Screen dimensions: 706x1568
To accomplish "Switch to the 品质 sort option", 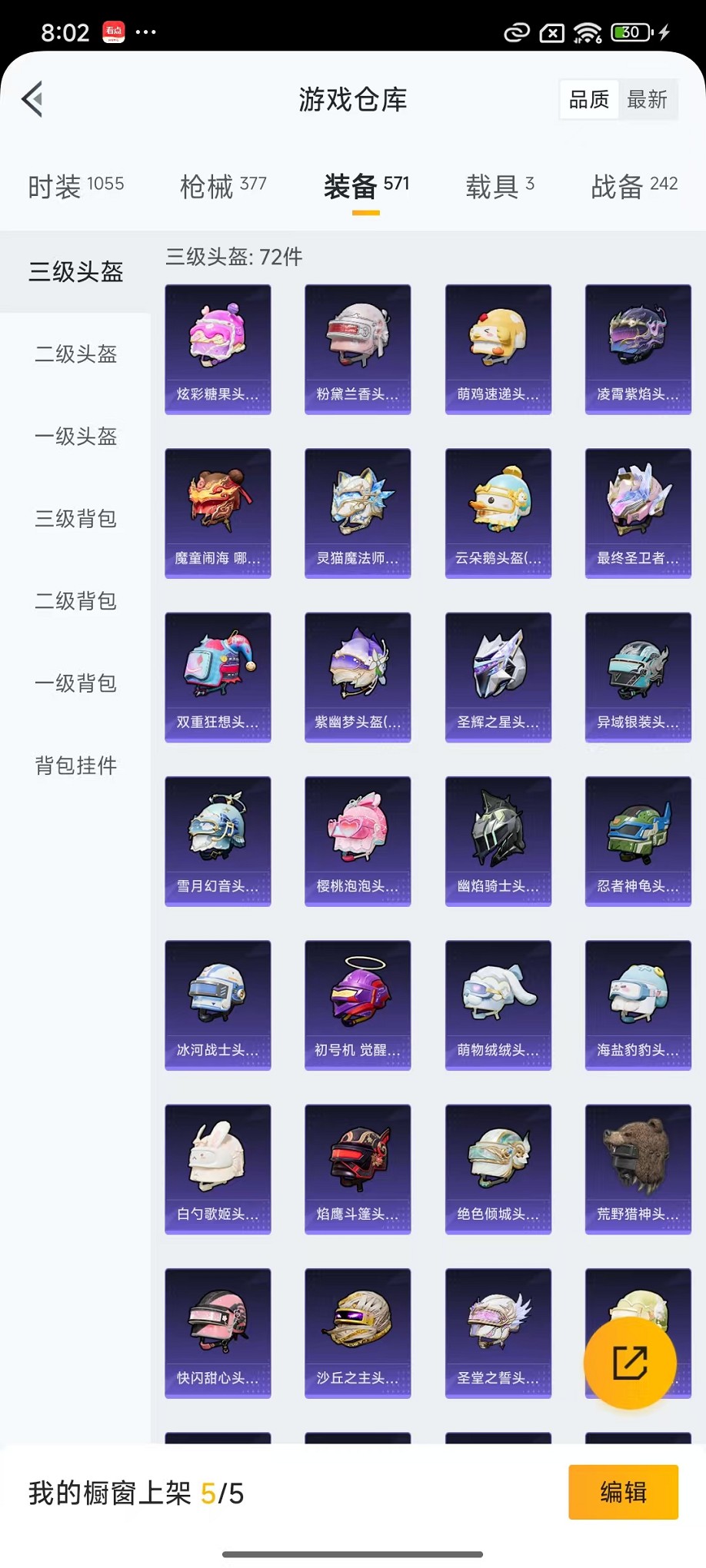I will click(588, 98).
